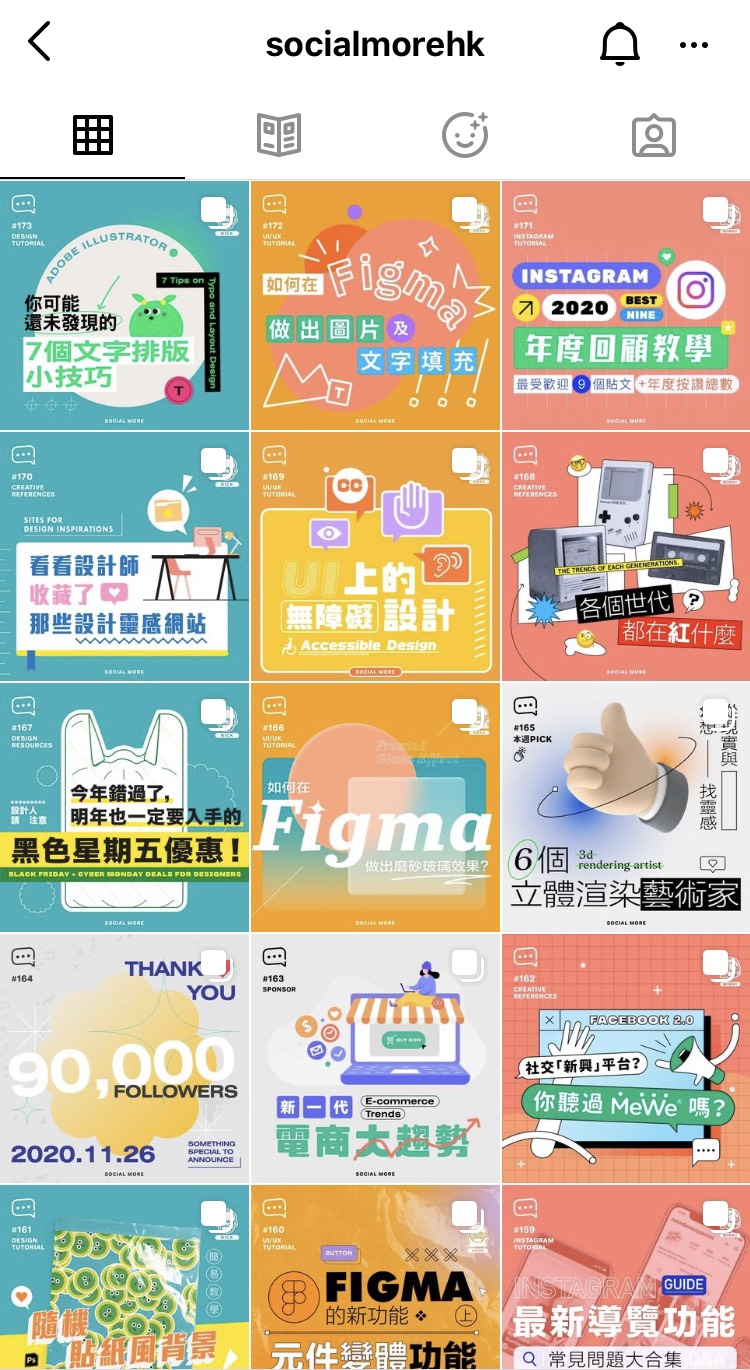View post #171 Instagram 2020 Best Nine
This screenshot has height=1370, width=750.
point(626,306)
